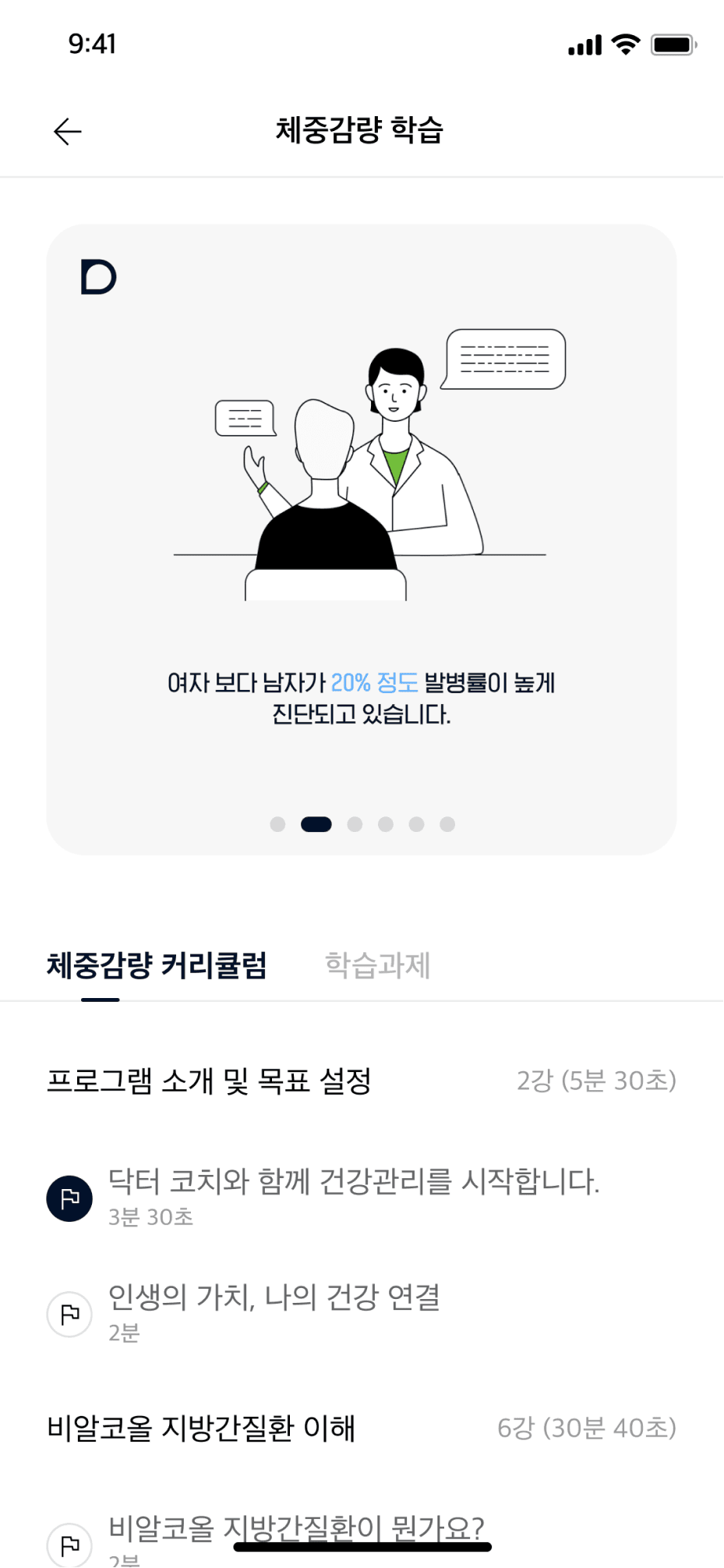Select the 체중감량 커리큘럼 tab

click(x=157, y=965)
